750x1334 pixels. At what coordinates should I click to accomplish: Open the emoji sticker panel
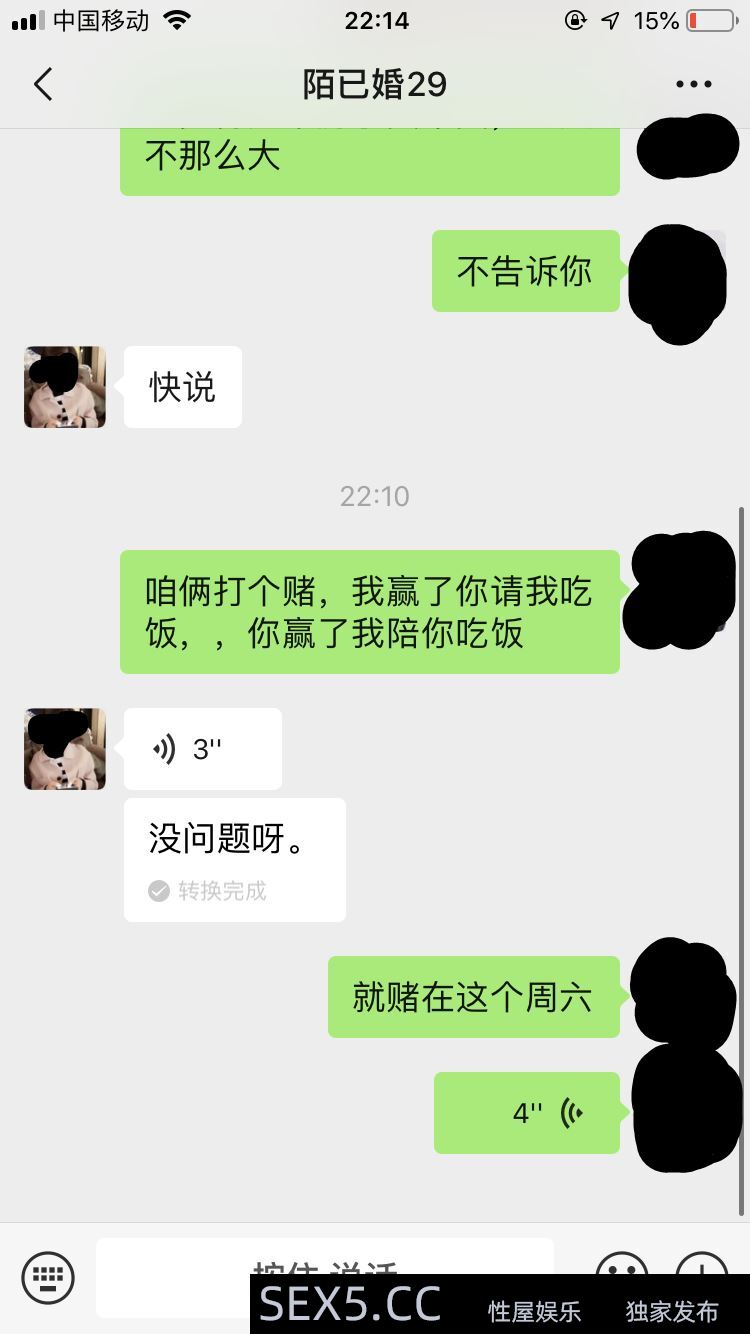click(621, 1265)
